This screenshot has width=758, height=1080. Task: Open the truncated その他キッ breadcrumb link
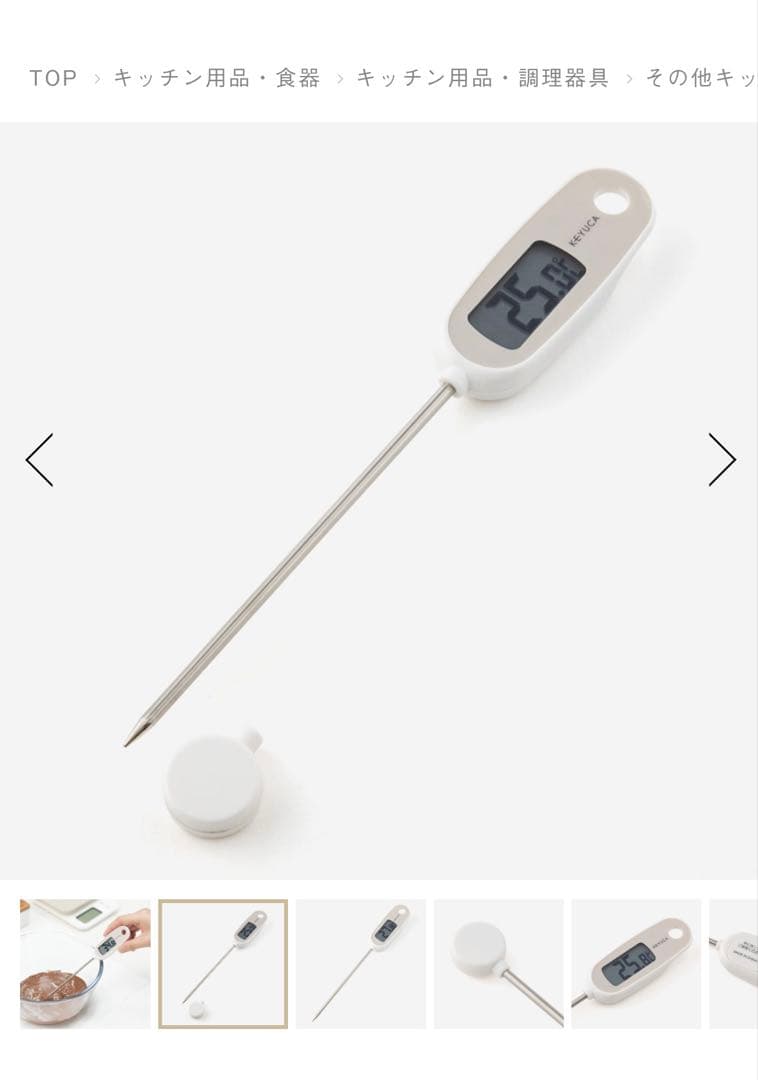coord(700,78)
